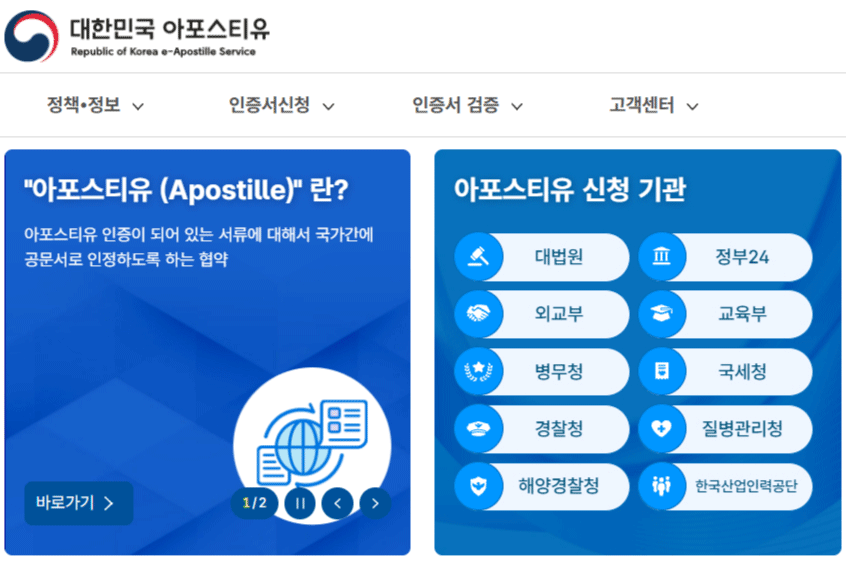Screen dimensions: 846x569
Task: Select the 병무청 button
Action: (x=541, y=372)
